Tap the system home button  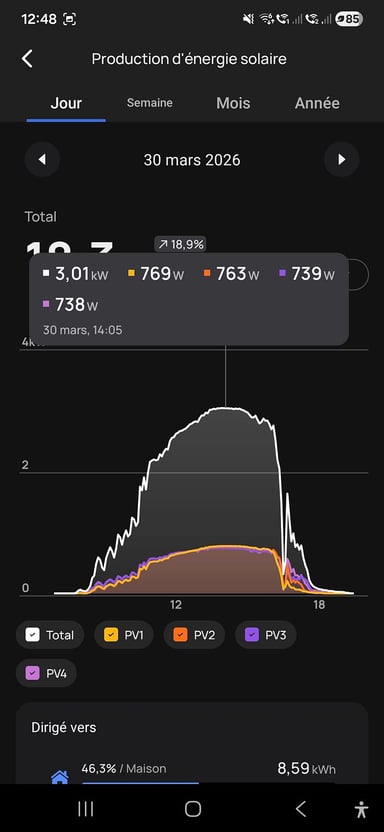point(193,809)
